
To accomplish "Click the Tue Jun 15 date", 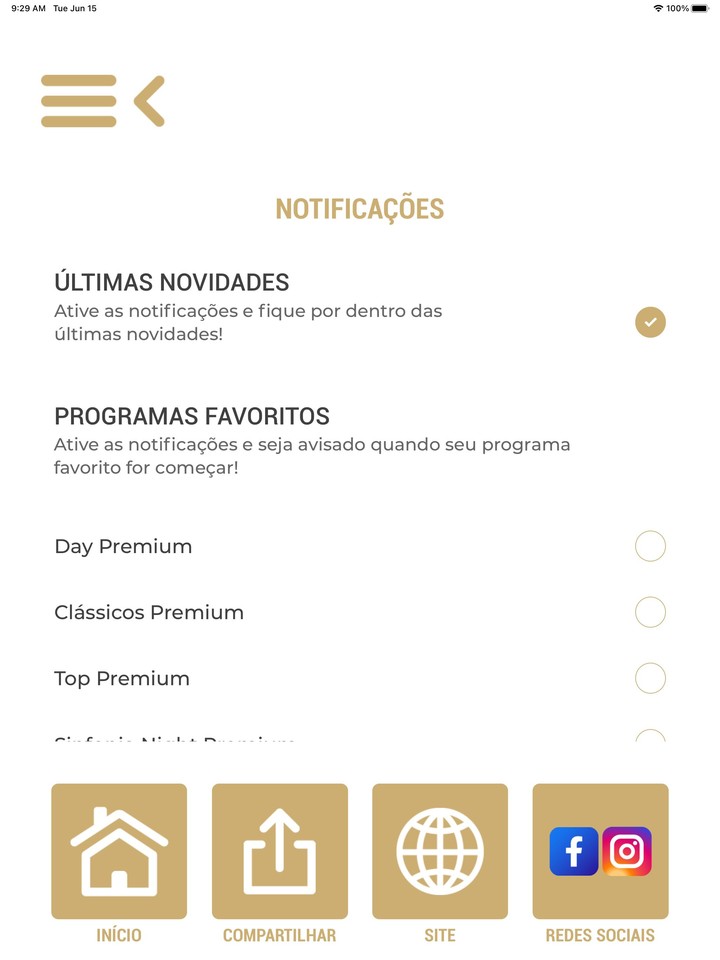I will coord(75,8).
